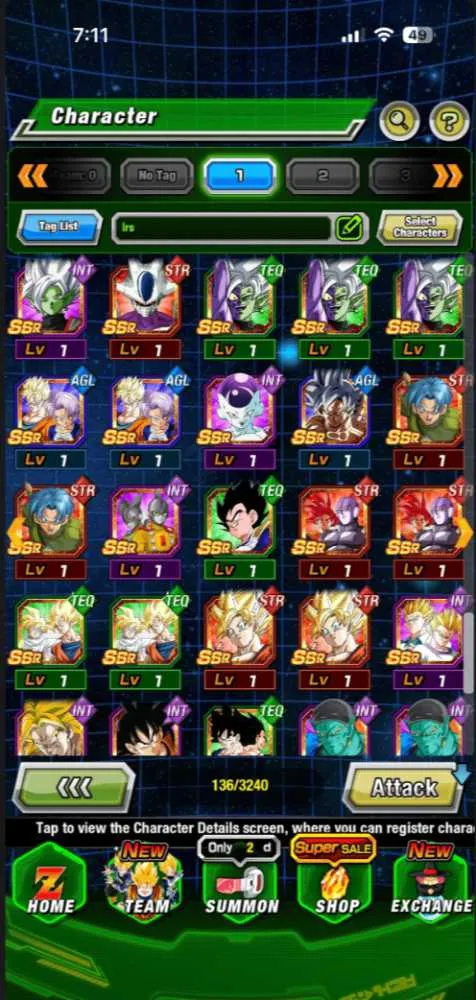Open the magnifying glass search icon
Screen dimensions: 476x1000
(x=399, y=121)
